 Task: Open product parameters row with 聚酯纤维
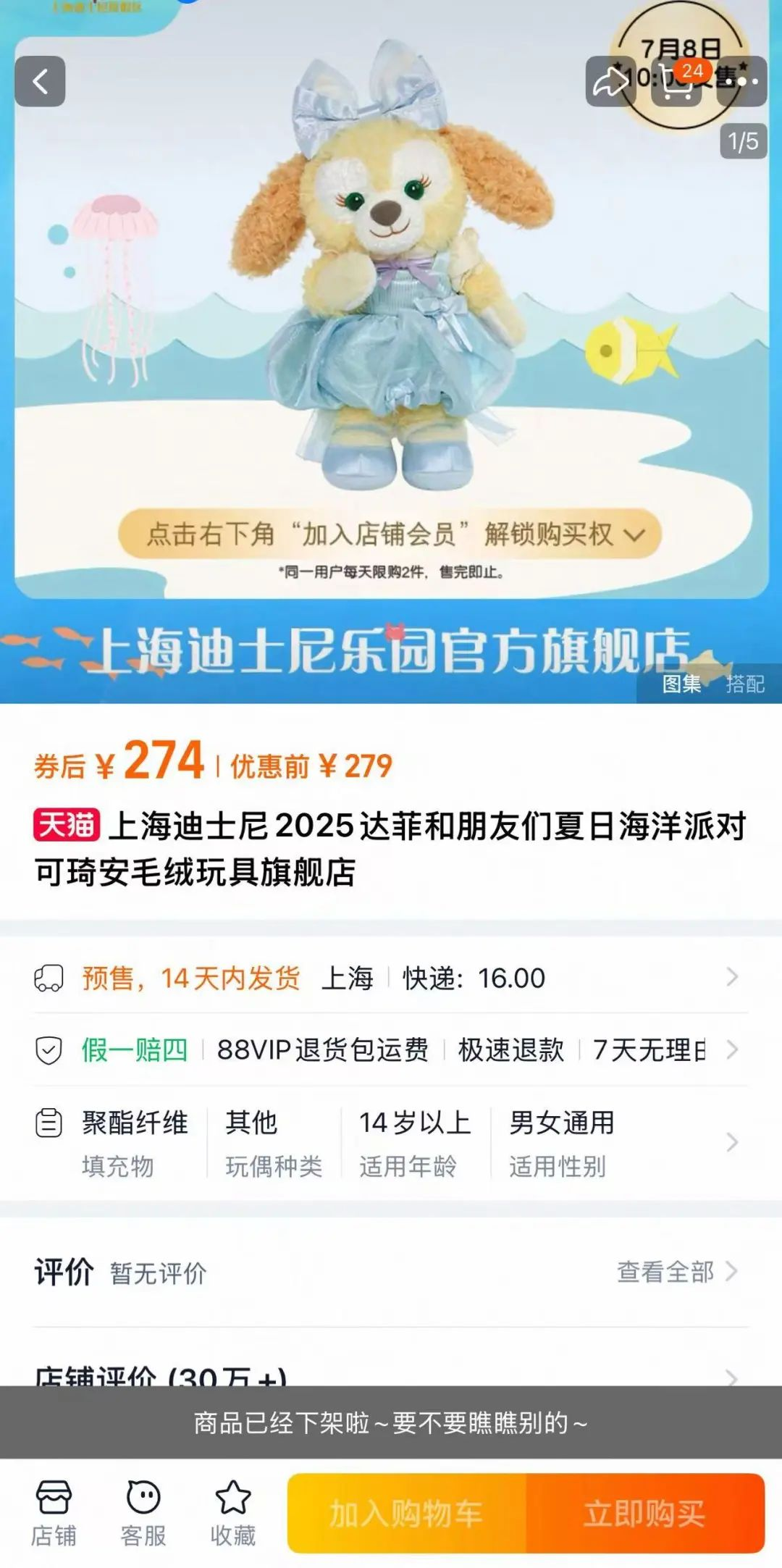391,1143
